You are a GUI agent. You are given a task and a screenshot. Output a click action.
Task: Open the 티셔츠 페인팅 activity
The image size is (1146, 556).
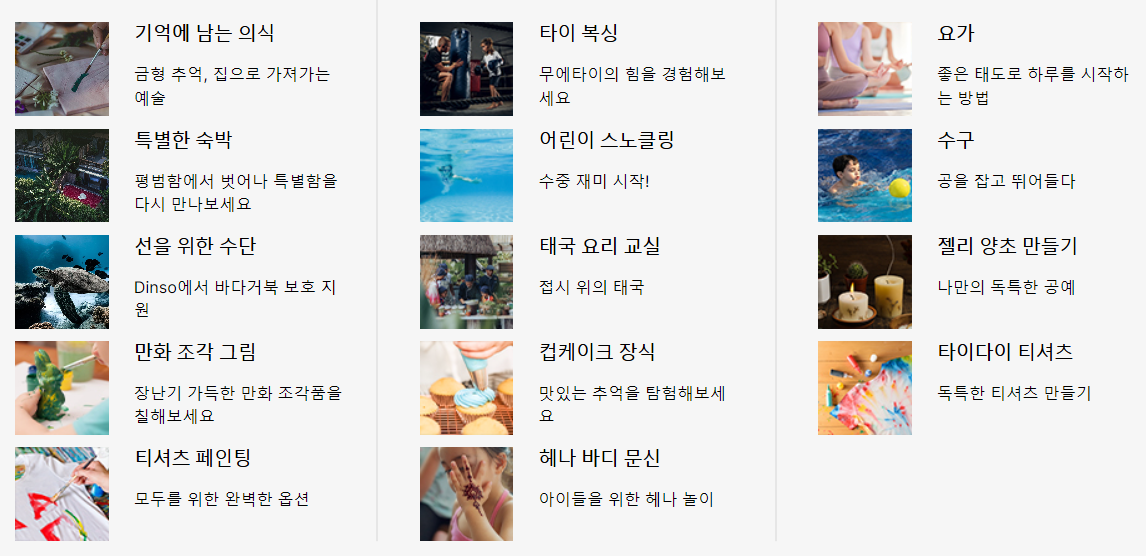[x=184, y=494]
